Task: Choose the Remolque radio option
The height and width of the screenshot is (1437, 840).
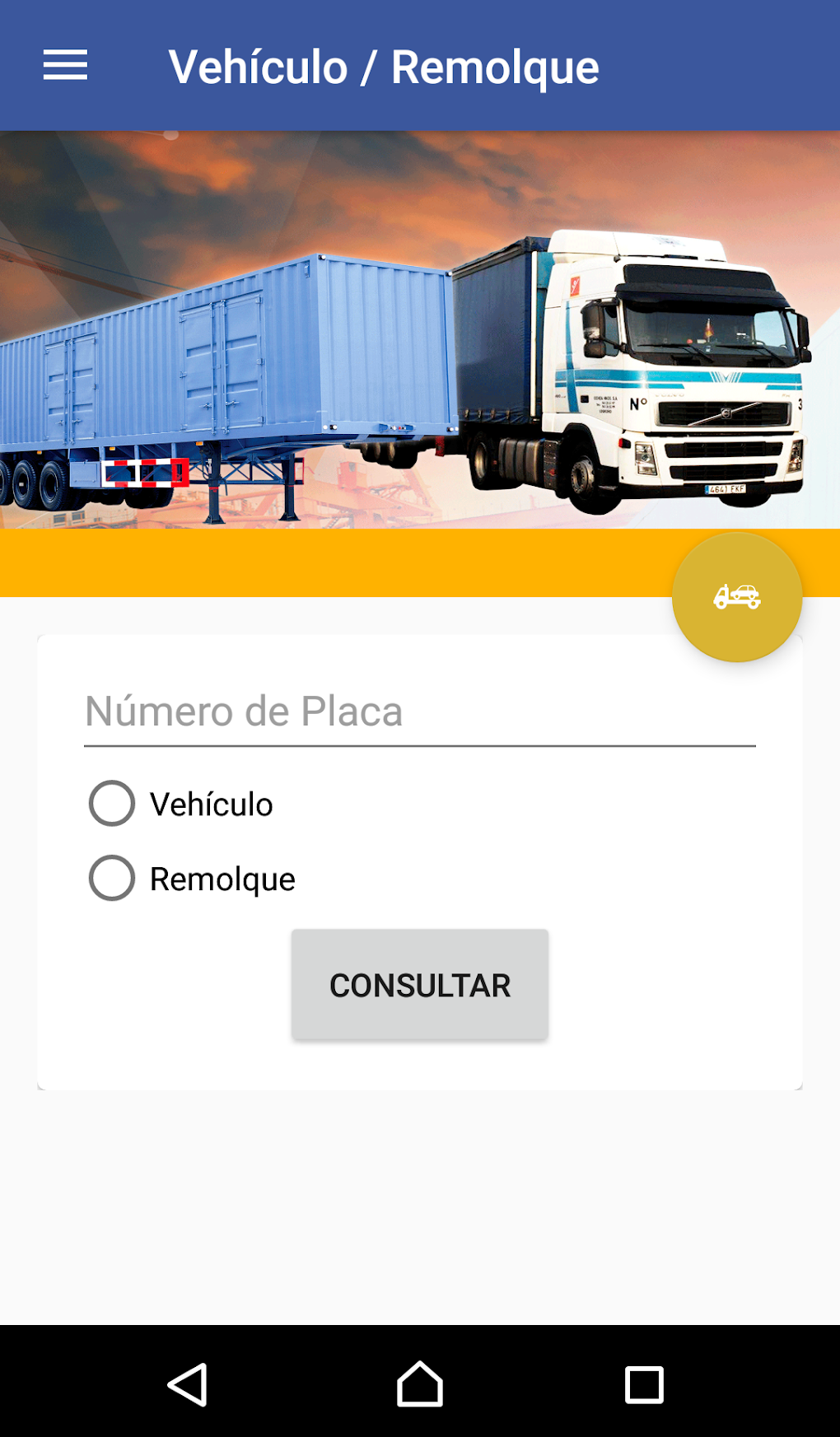Action: (113, 879)
